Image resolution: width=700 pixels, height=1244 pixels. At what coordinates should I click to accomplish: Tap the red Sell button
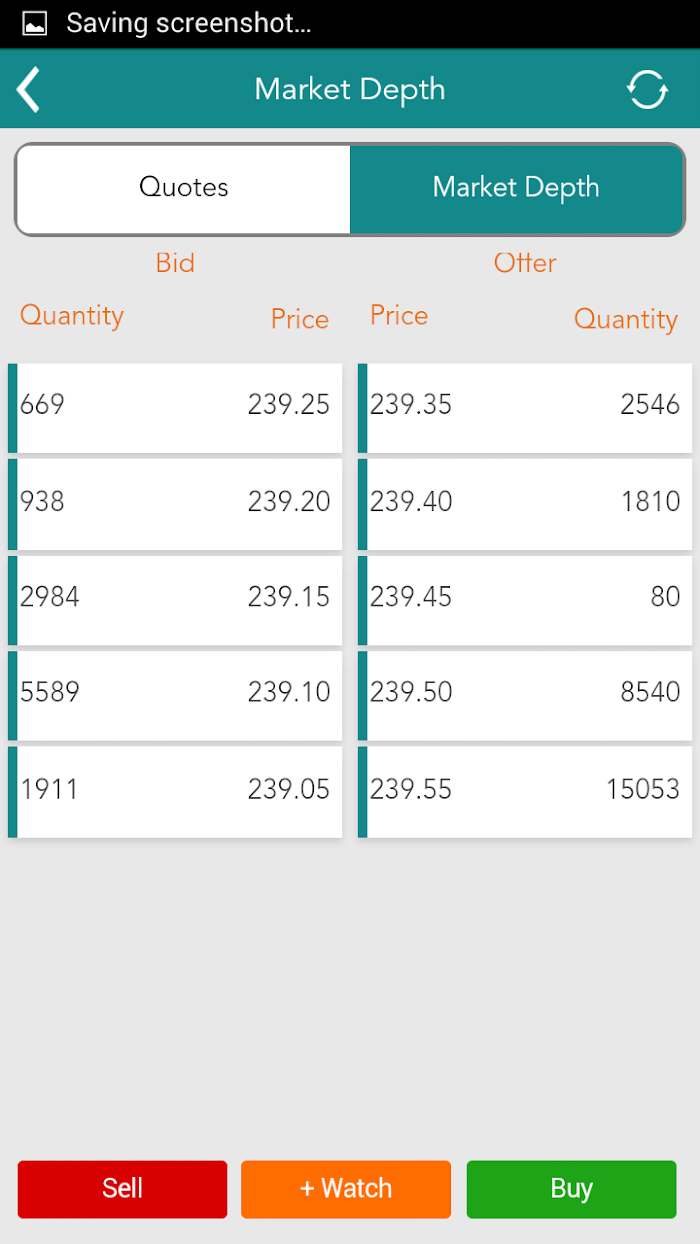(122, 1189)
